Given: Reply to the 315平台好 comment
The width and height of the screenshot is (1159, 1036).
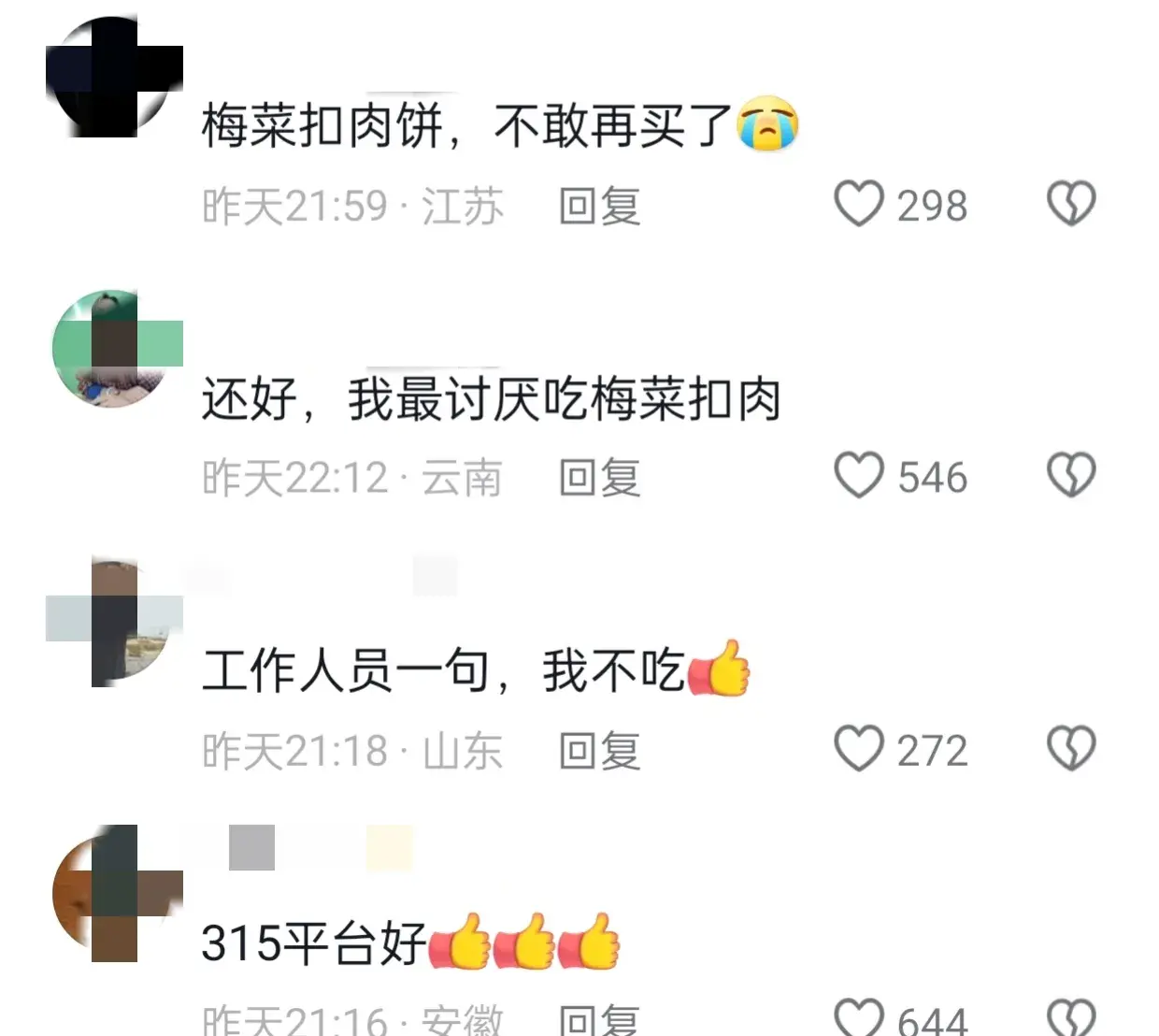Looking at the screenshot, I should pos(599,1020).
